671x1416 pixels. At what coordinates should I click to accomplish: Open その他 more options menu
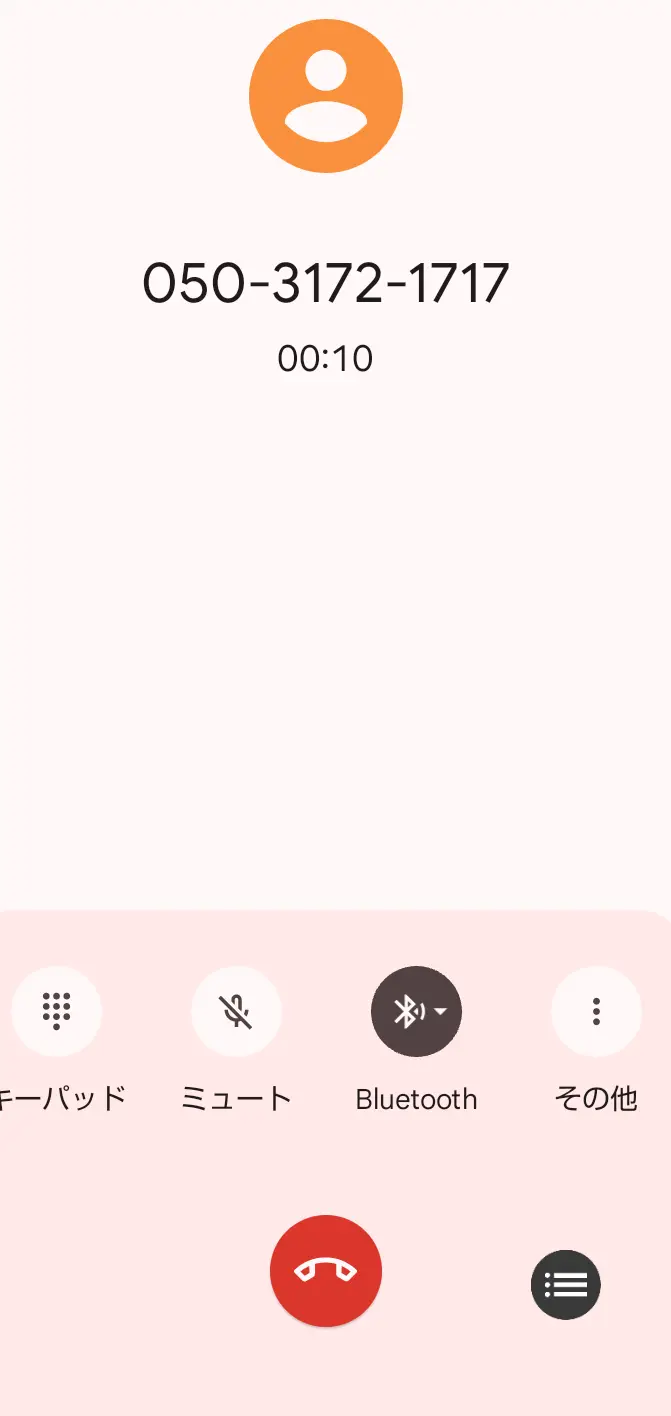[596, 1012]
